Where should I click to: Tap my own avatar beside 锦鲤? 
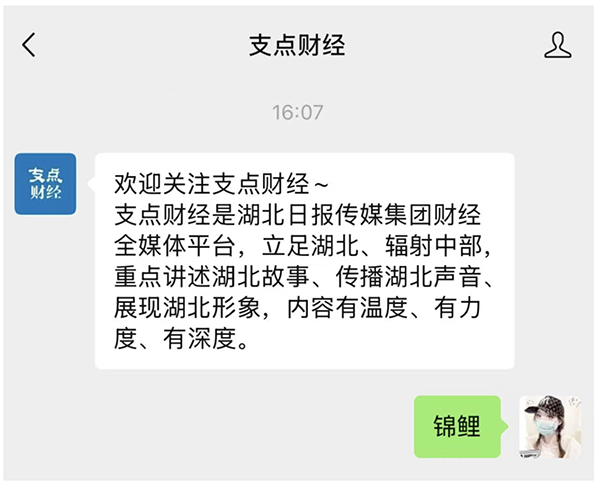(x=549, y=426)
